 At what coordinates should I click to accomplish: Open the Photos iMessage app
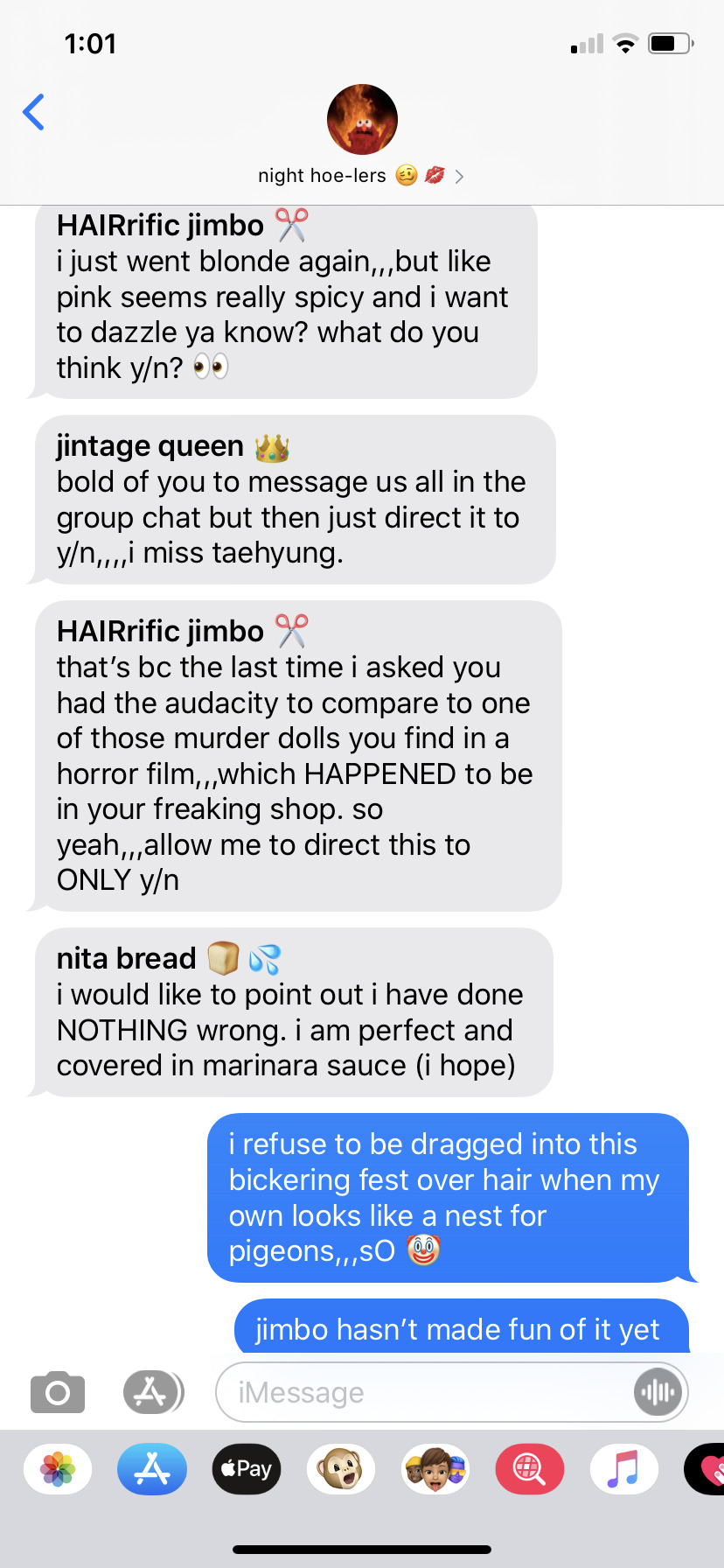tap(58, 1469)
